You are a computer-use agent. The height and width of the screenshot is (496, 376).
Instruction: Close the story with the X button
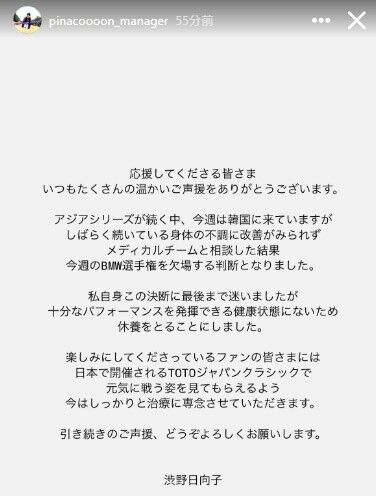pyautogui.click(x=357, y=21)
